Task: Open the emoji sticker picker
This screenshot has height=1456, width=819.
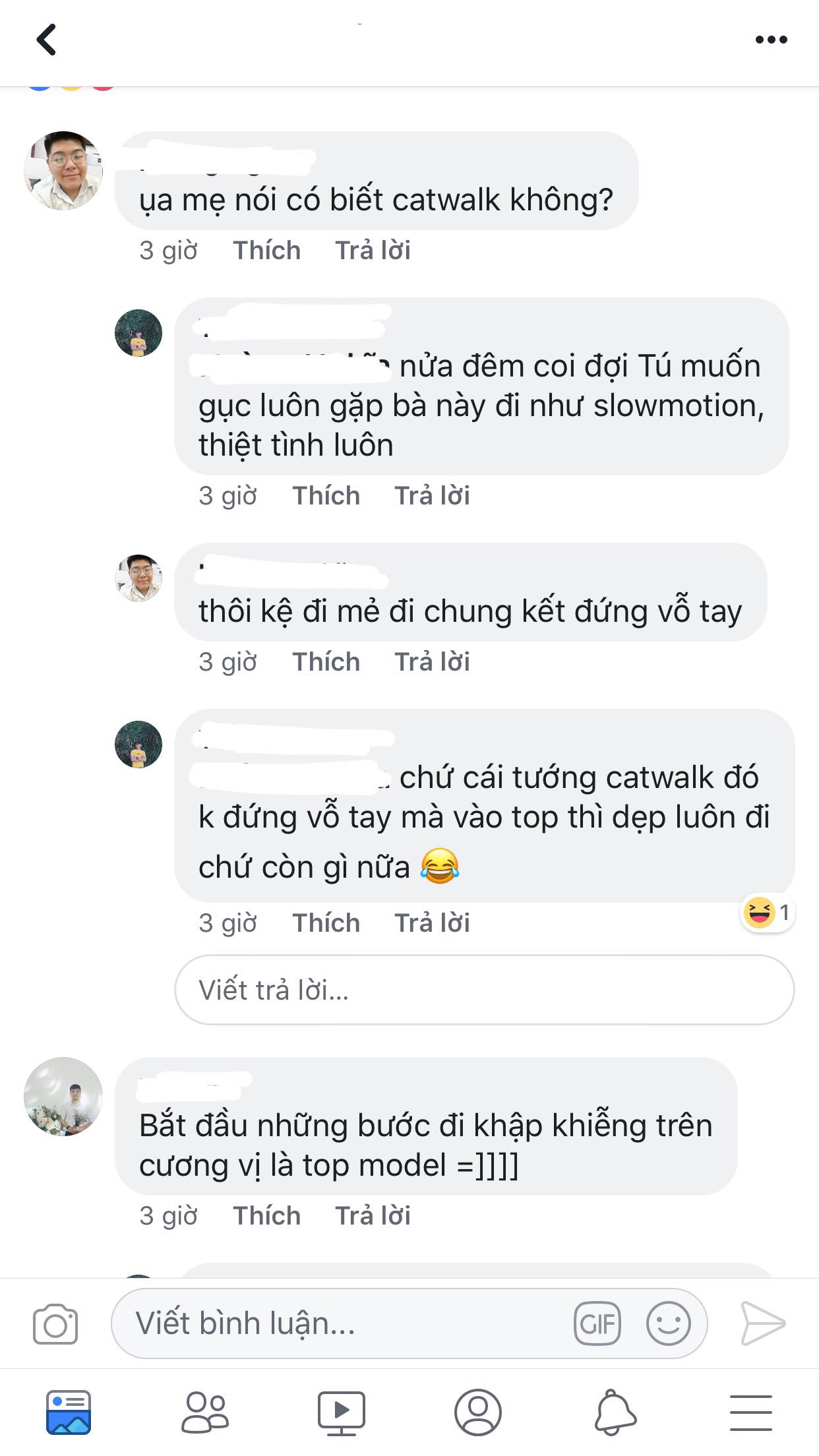Action: pyautogui.click(x=668, y=1323)
